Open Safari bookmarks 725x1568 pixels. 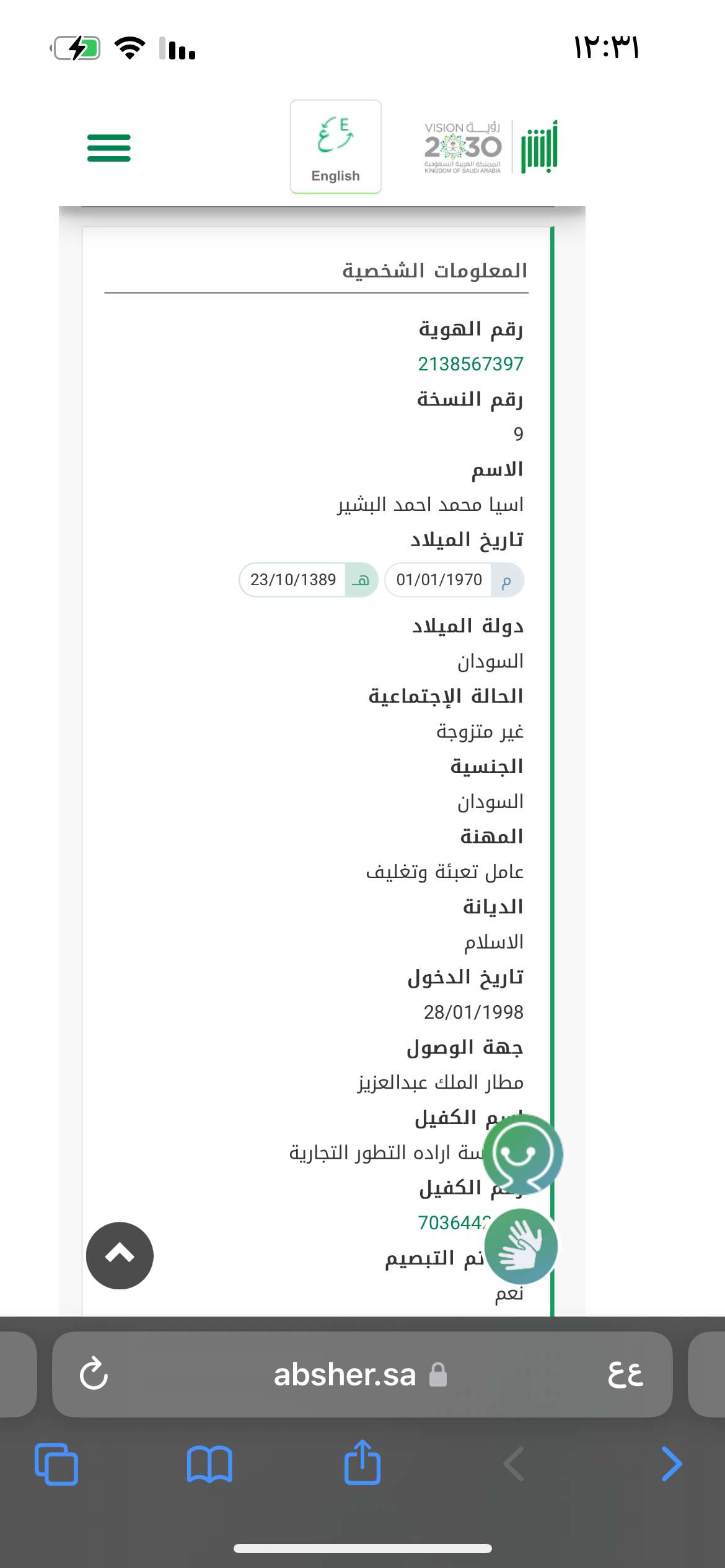pos(209,1464)
